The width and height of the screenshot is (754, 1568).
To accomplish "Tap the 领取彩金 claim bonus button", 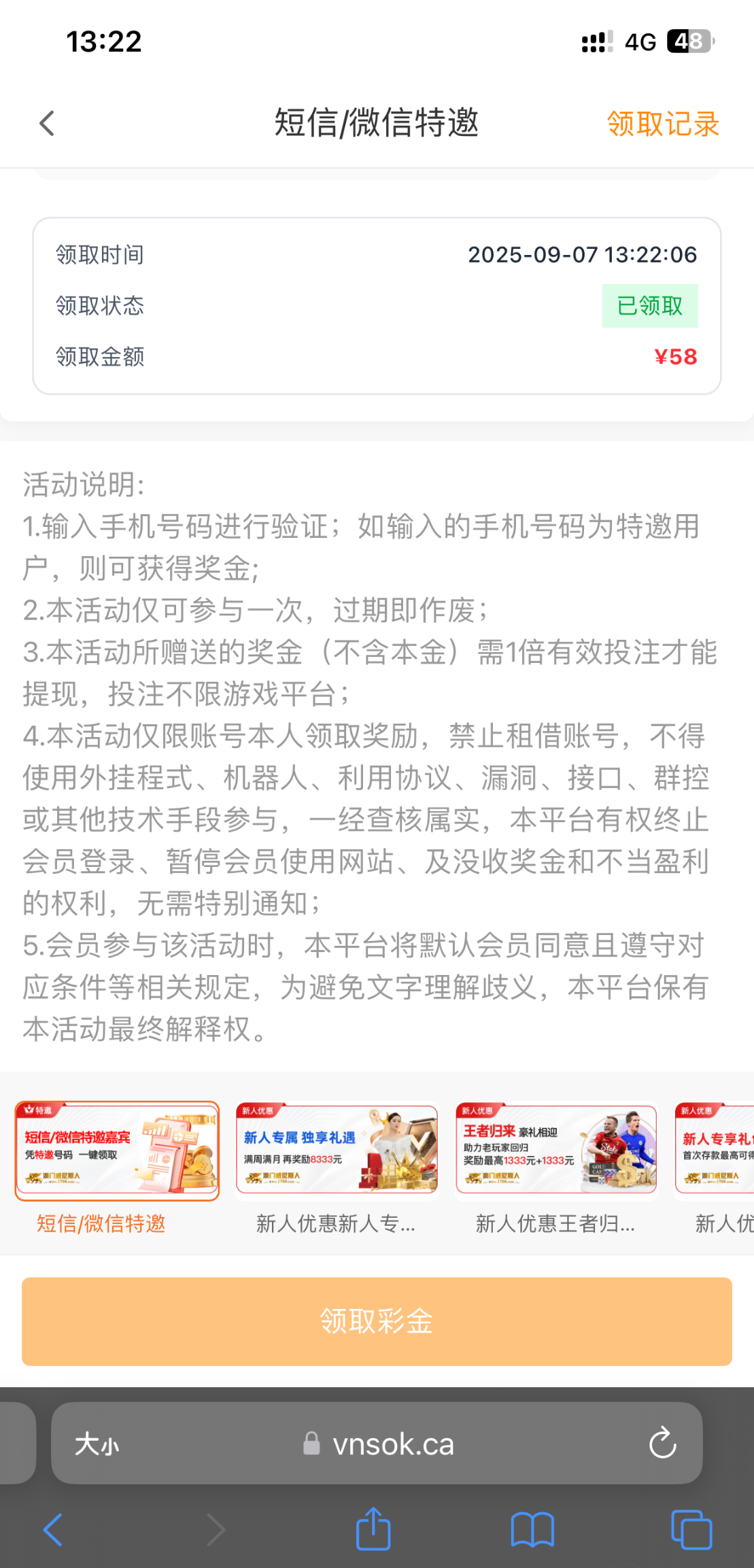I will coord(377,1320).
